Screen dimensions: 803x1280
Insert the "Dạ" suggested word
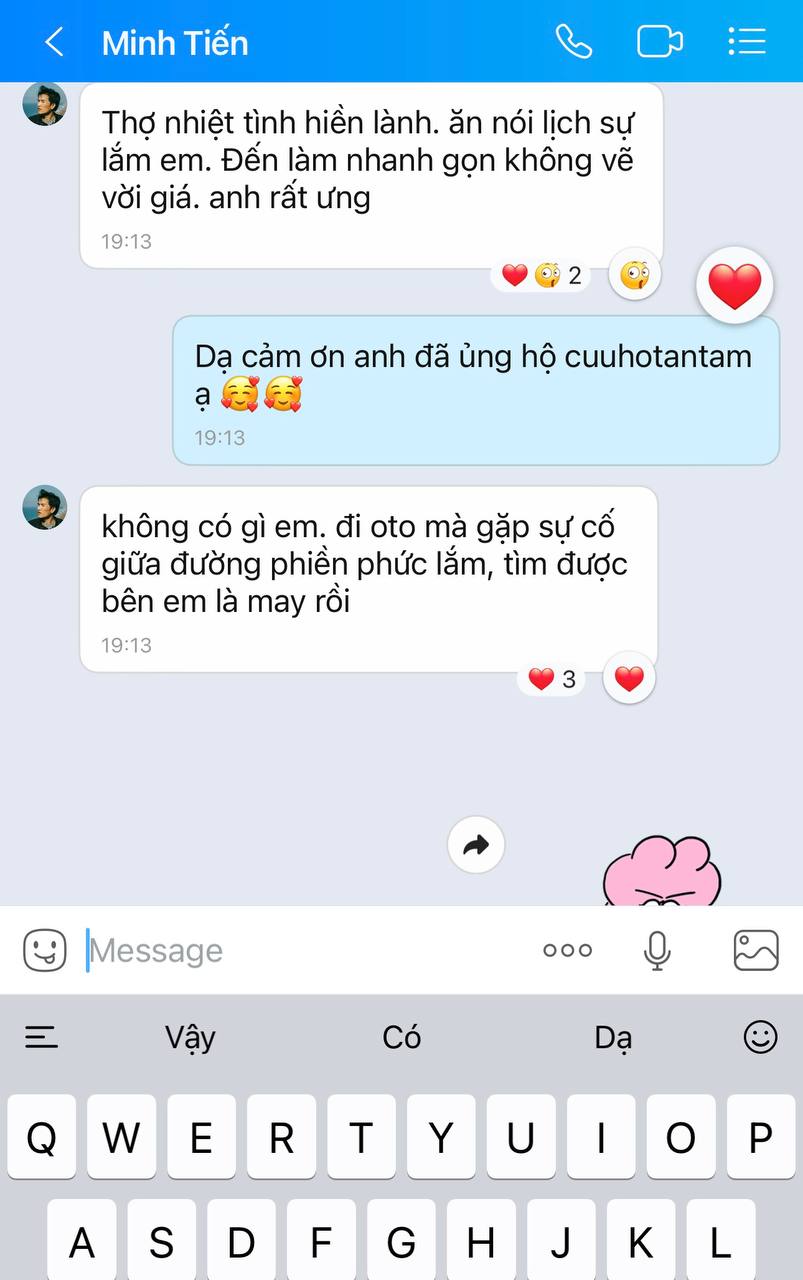click(x=612, y=1038)
